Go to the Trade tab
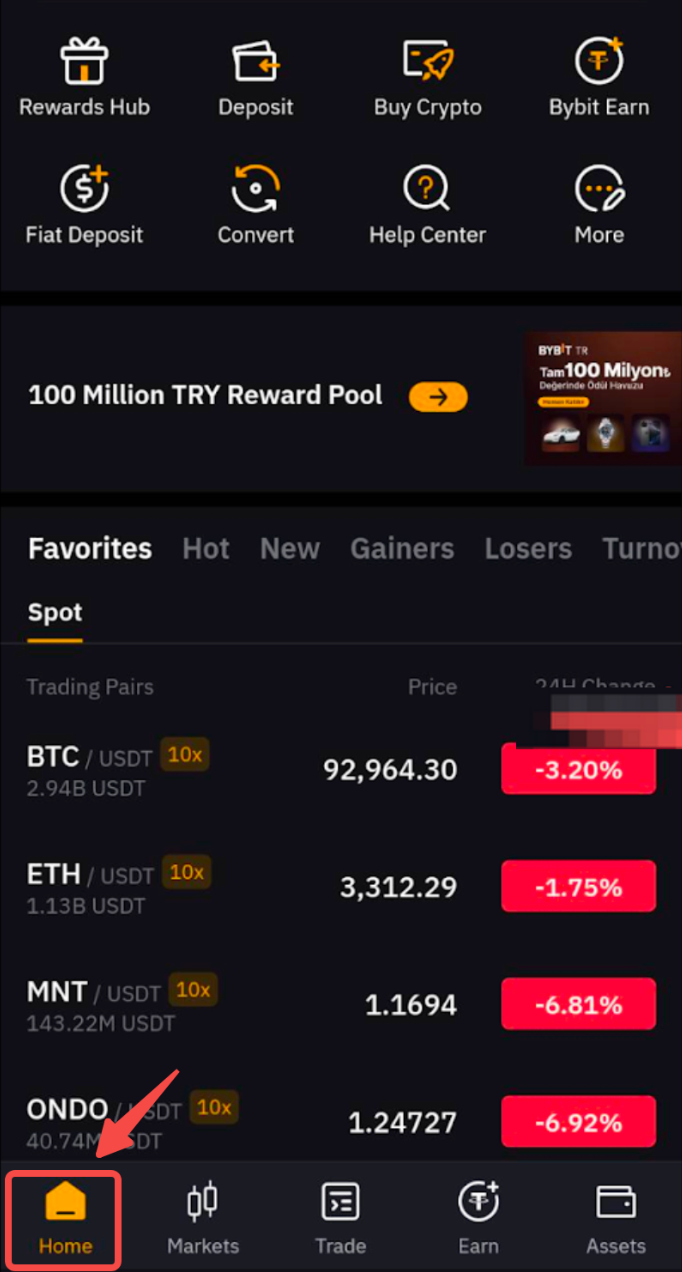 340,1217
